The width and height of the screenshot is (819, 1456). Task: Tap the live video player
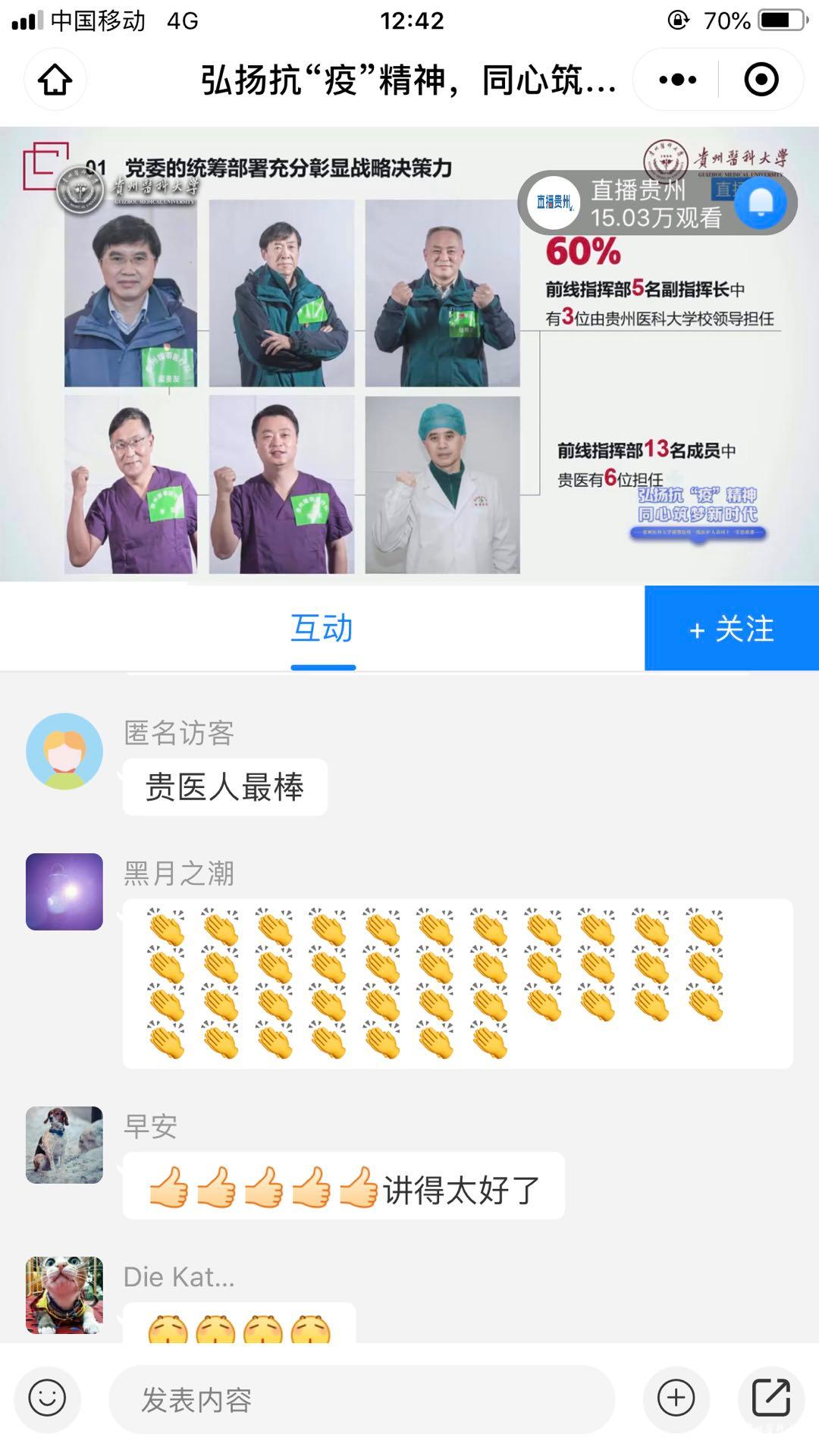pyautogui.click(x=409, y=354)
